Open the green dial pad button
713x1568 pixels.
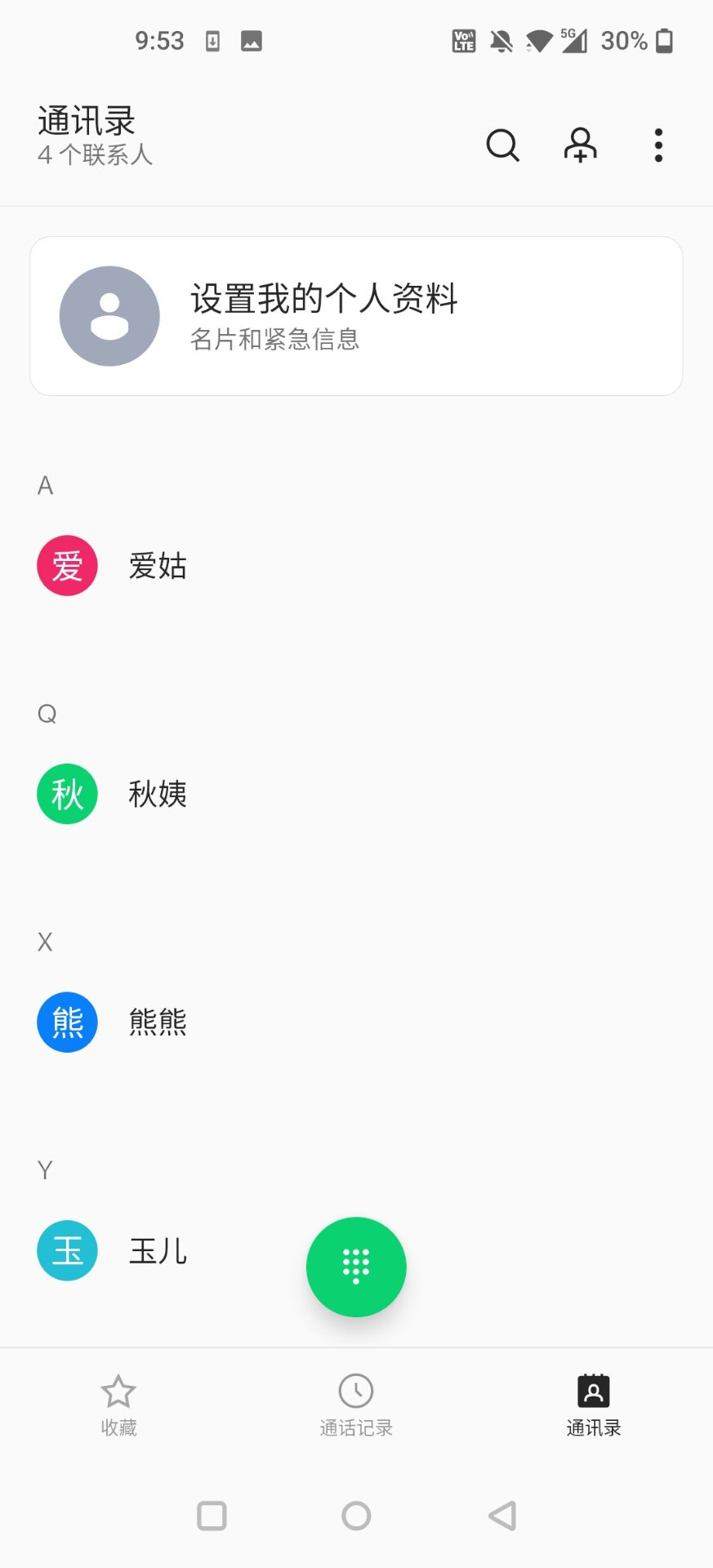click(x=356, y=1267)
